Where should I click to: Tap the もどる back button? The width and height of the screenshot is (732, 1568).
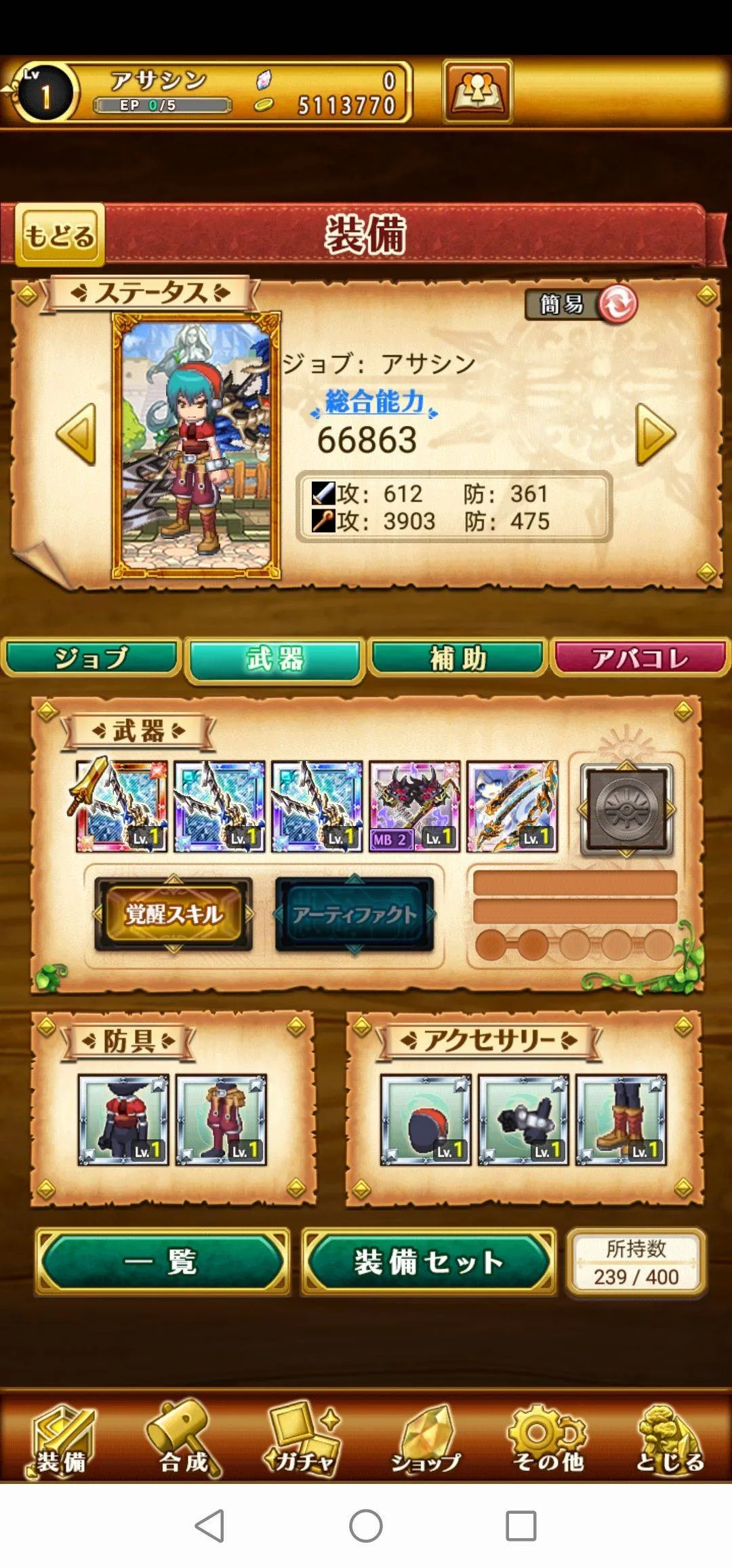pyautogui.click(x=60, y=235)
